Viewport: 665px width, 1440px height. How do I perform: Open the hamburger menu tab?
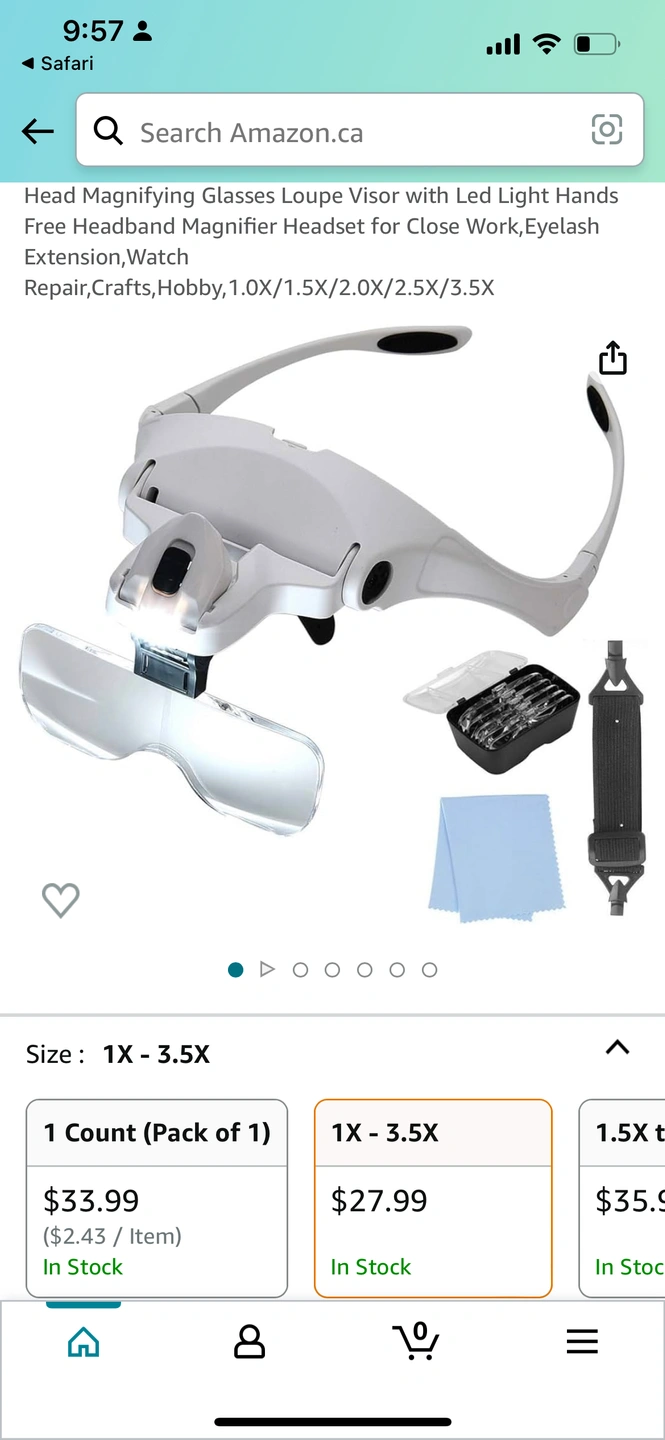coord(581,1341)
